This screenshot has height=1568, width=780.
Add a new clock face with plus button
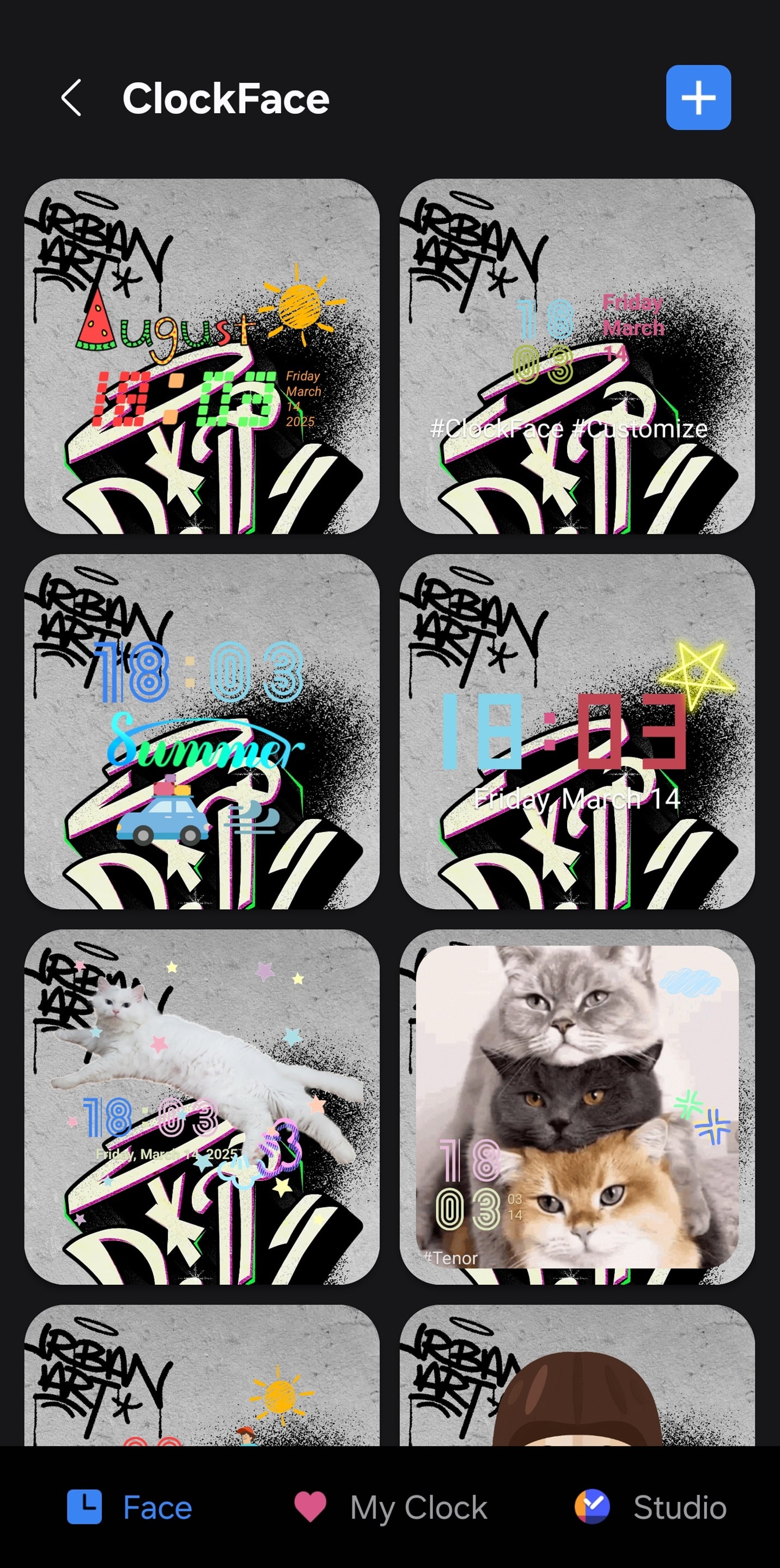pyautogui.click(x=698, y=97)
